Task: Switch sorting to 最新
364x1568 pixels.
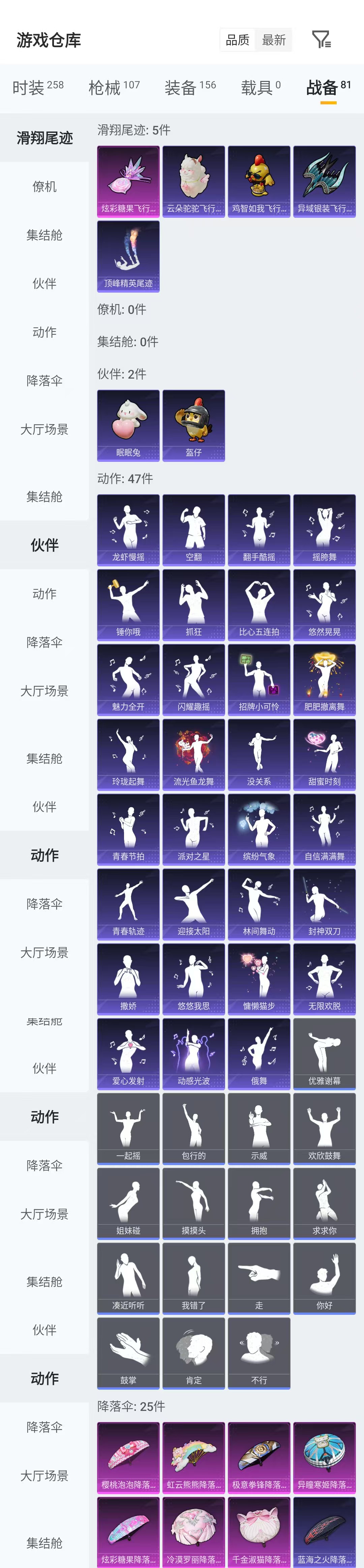Action: pos(274,40)
